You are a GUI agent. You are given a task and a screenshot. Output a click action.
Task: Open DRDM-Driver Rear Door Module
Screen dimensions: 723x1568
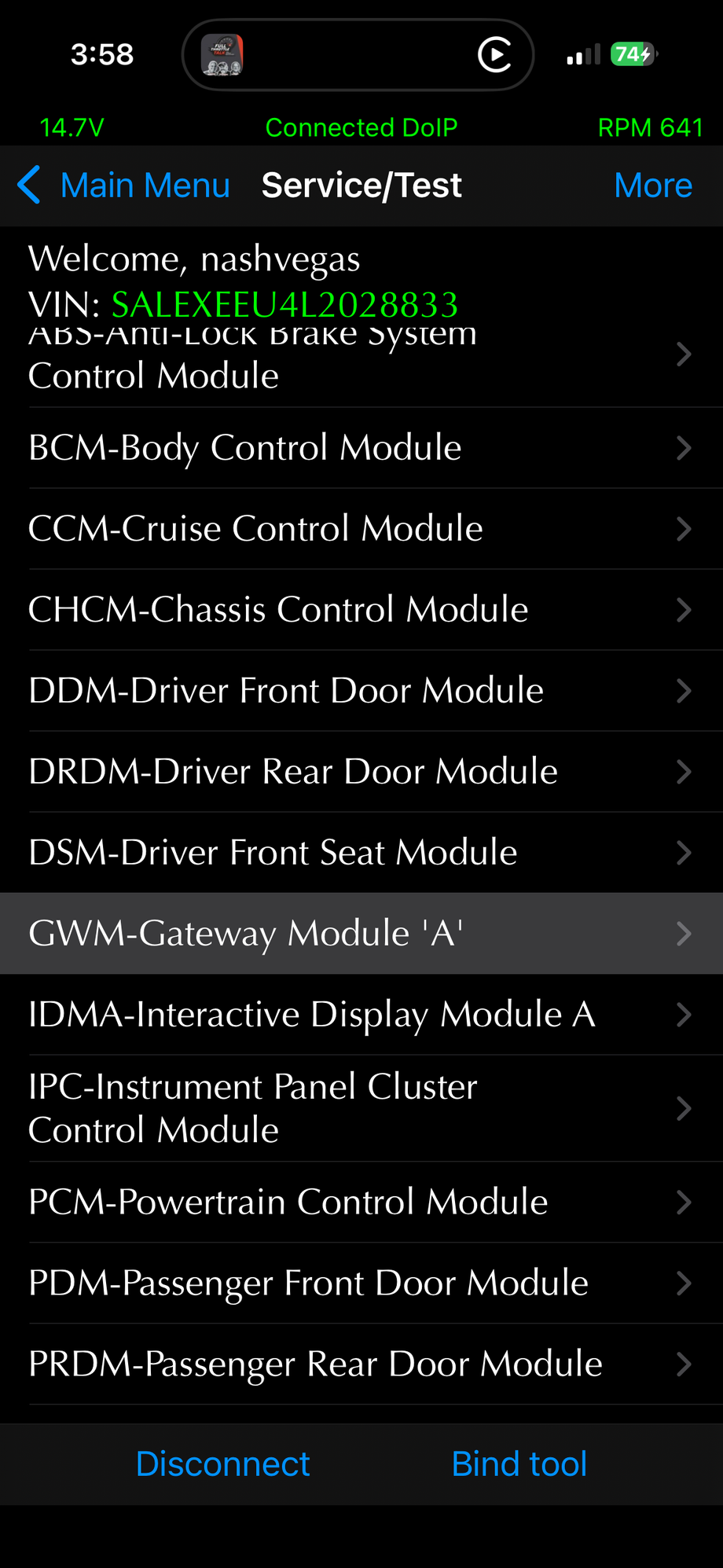click(361, 772)
